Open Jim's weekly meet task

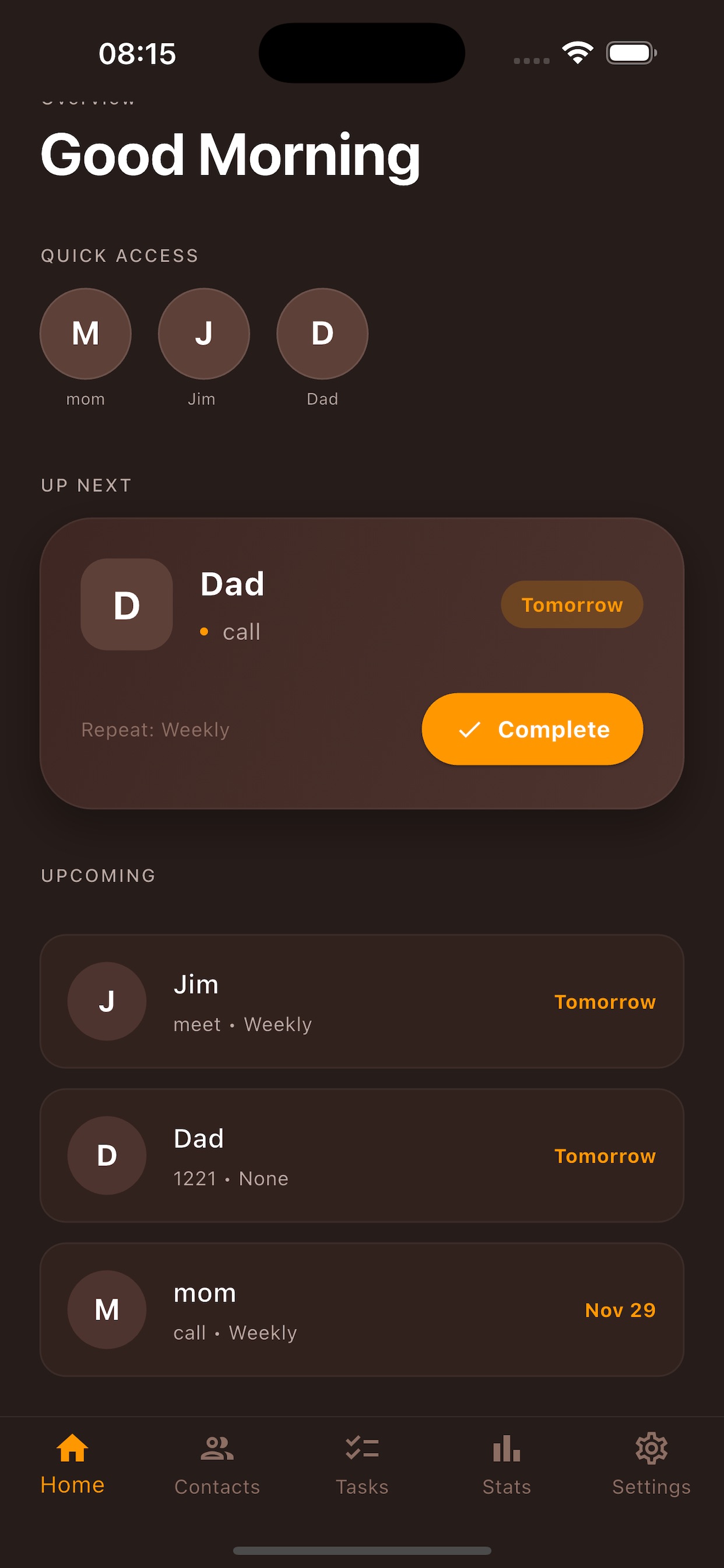(x=361, y=1002)
